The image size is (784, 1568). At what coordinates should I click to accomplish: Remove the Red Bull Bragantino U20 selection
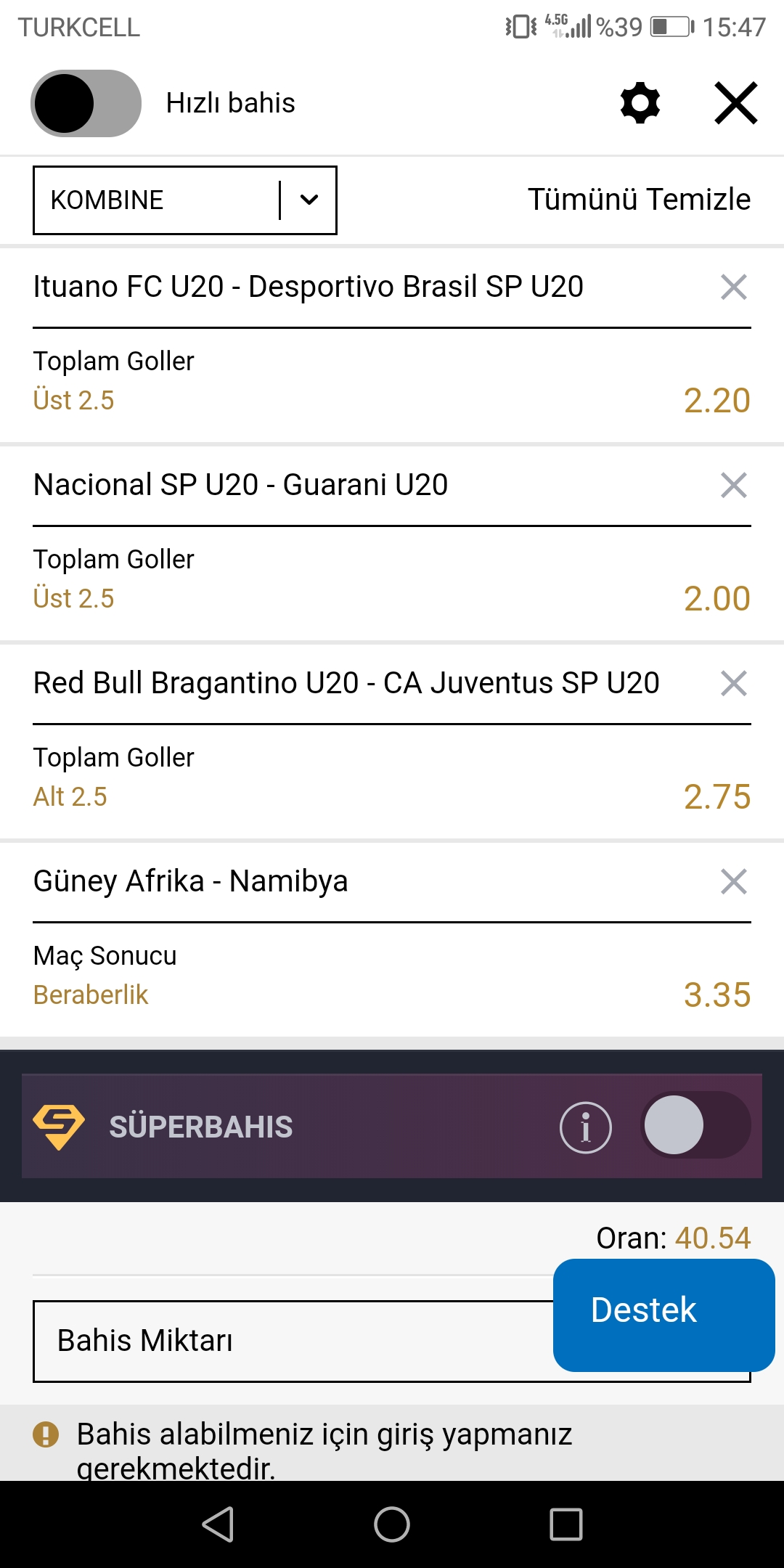pos(734,683)
